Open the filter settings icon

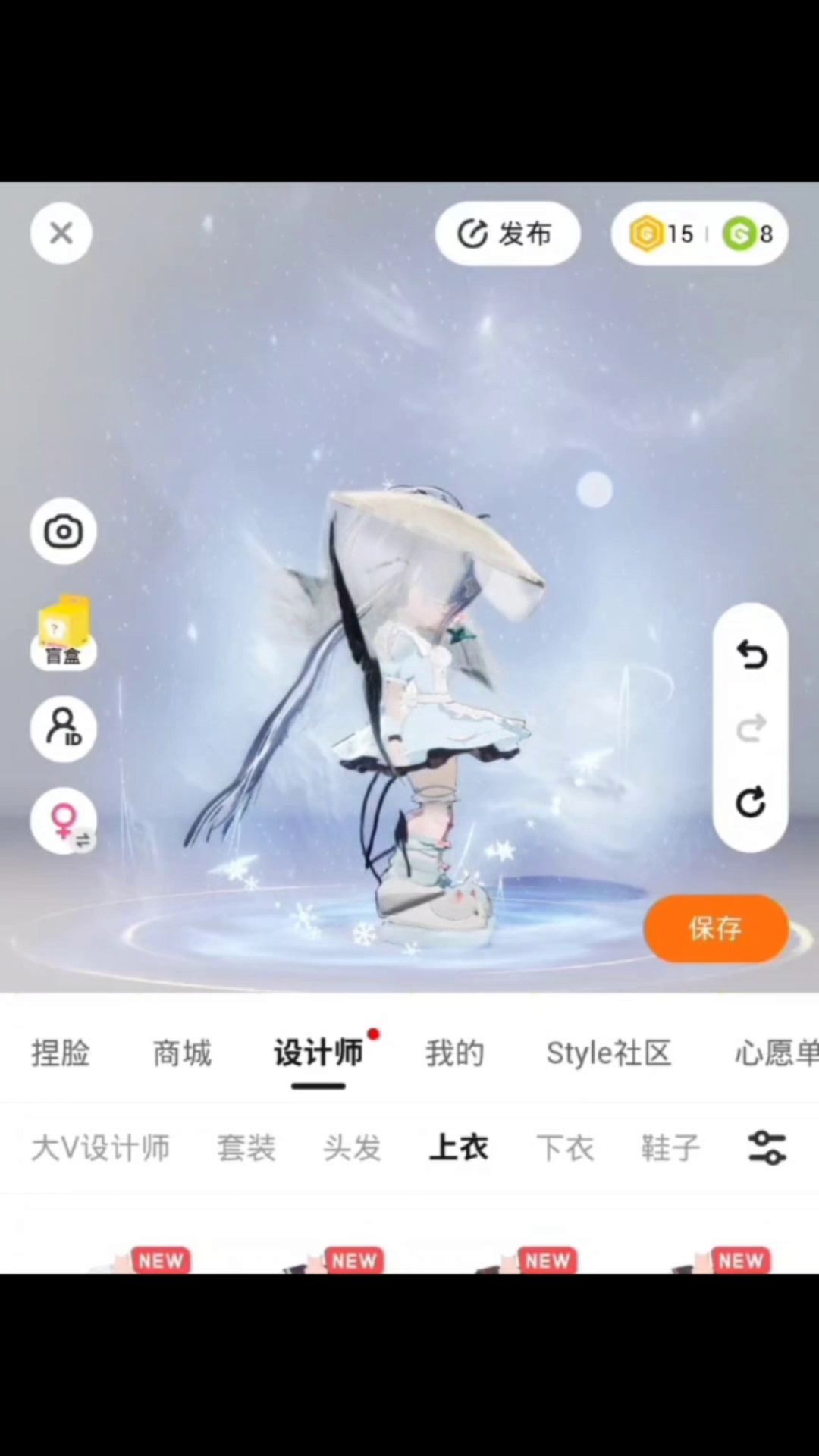[x=767, y=1148]
